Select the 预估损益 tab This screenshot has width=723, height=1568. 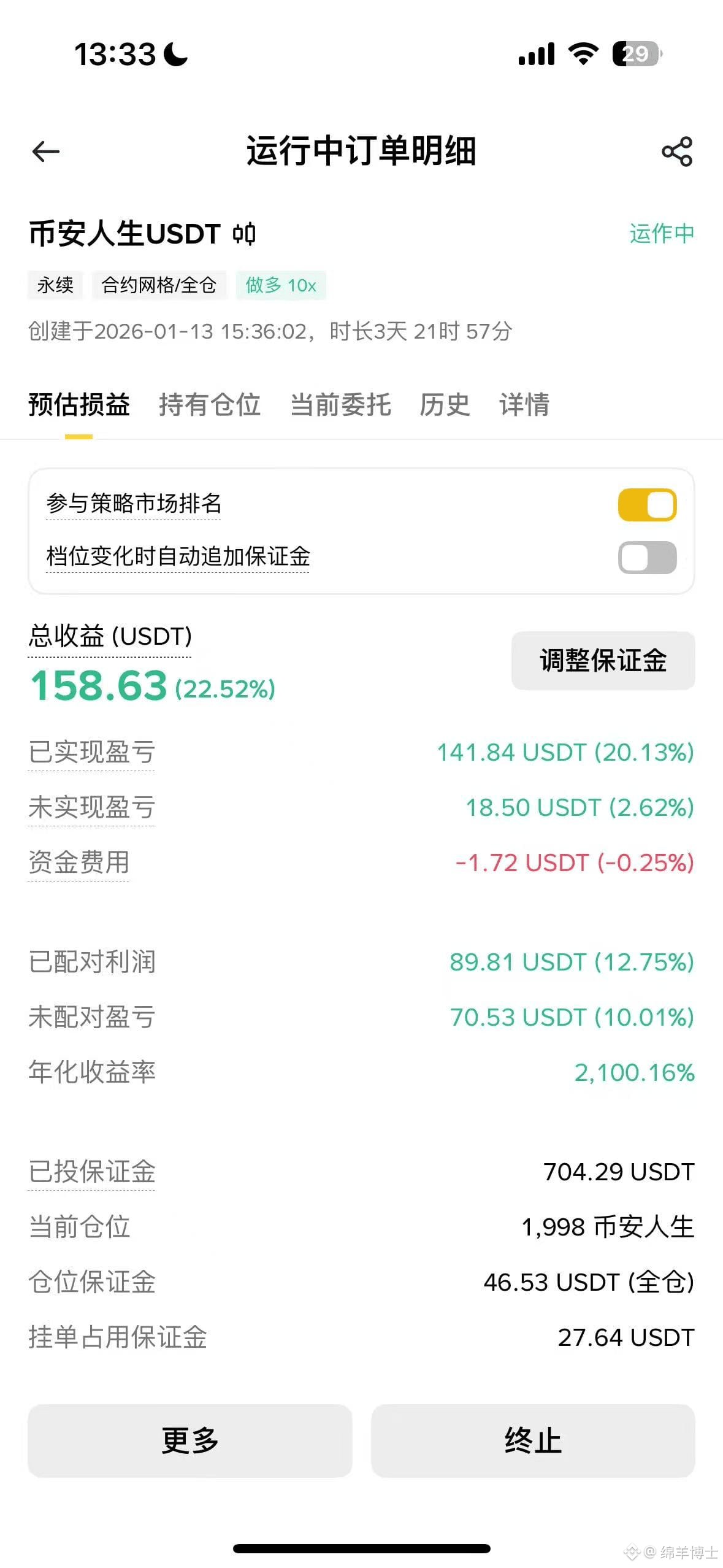point(79,404)
